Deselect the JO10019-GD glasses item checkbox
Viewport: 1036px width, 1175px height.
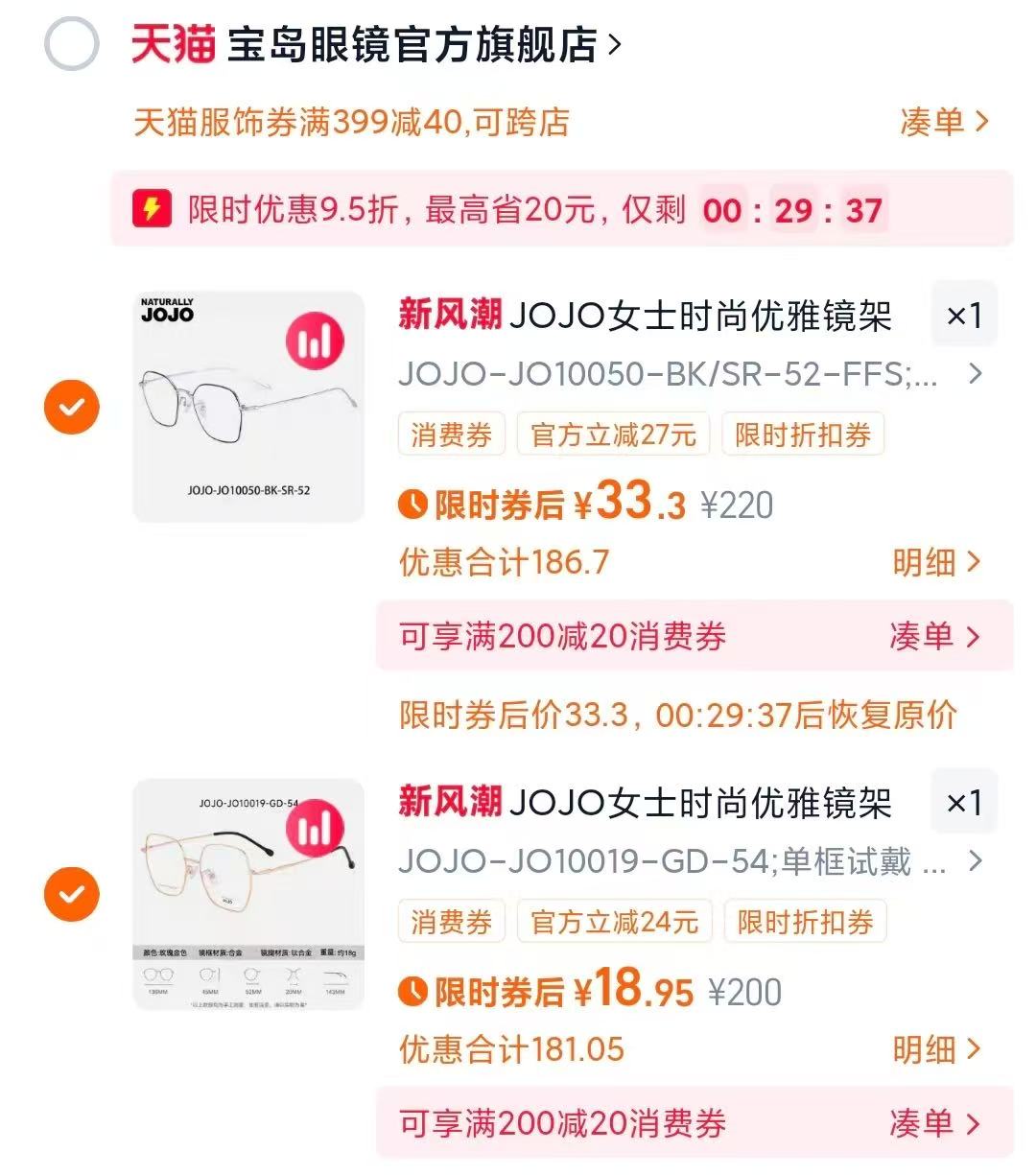click(x=71, y=894)
